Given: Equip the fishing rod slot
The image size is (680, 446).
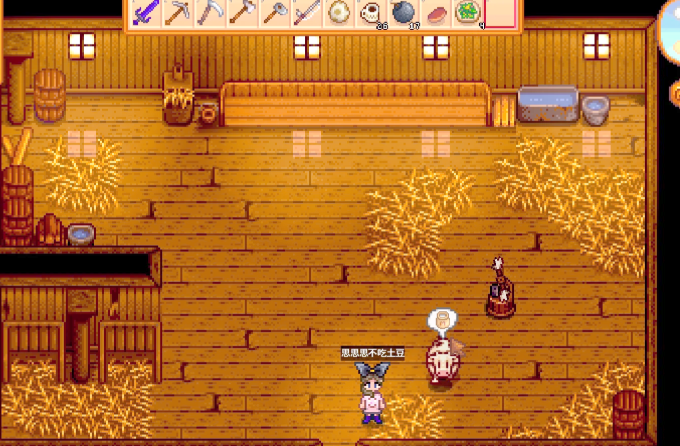Looking at the screenshot, I should point(307,13).
